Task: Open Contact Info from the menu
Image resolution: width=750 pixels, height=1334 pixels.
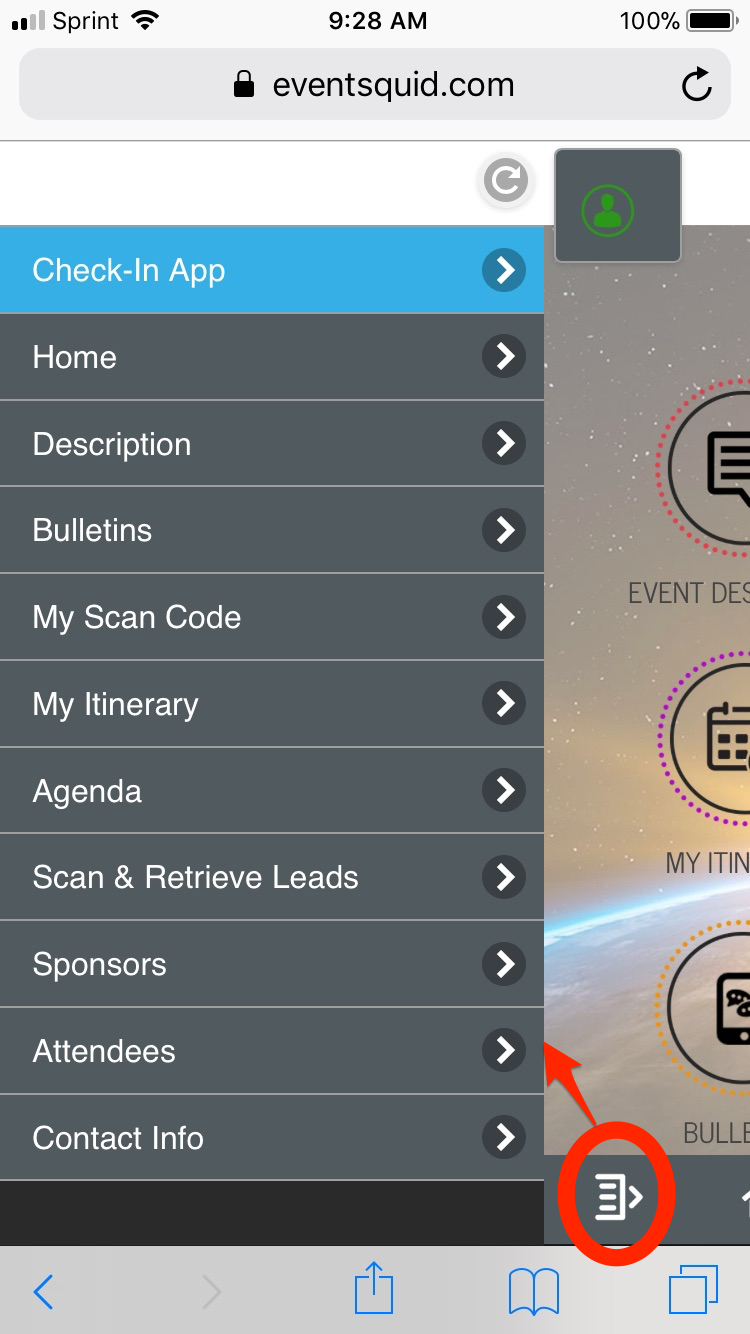Action: point(272,1138)
